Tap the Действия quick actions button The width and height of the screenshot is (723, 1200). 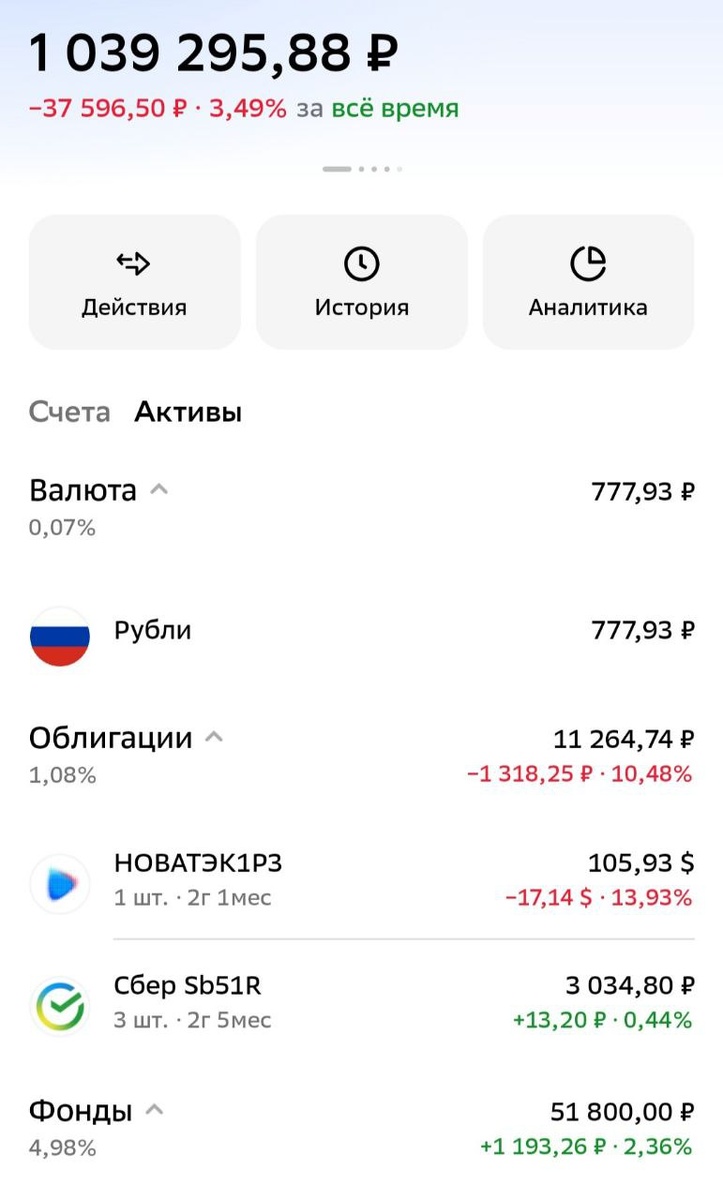tap(134, 282)
